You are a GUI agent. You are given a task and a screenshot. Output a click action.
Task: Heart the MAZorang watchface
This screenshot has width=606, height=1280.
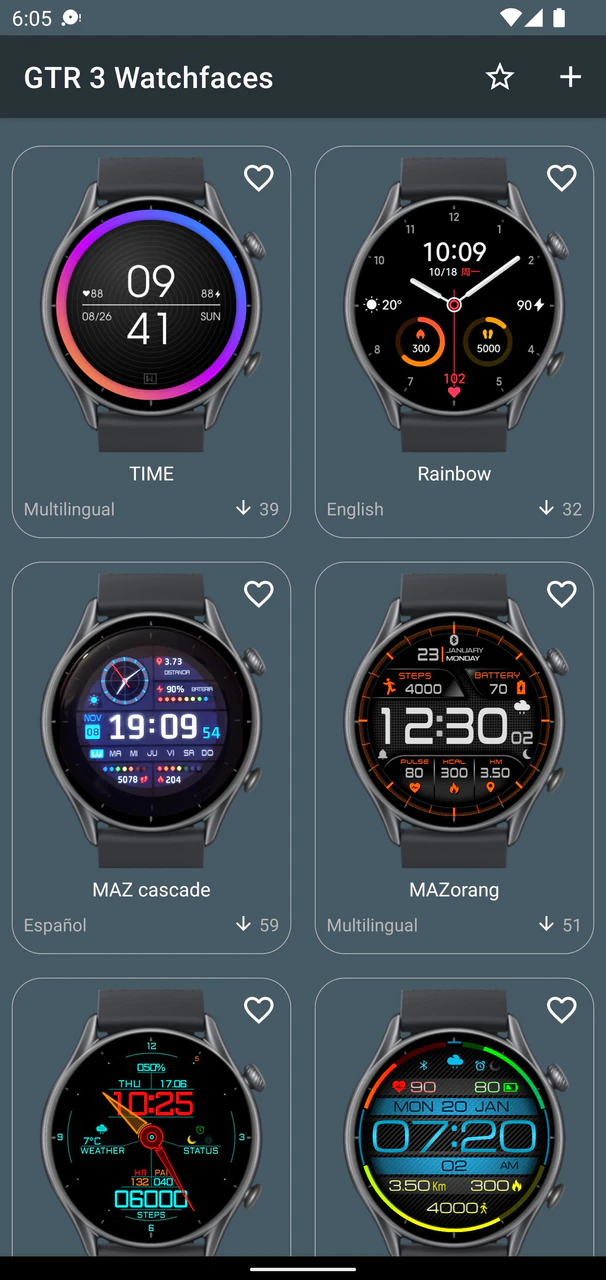point(562,594)
